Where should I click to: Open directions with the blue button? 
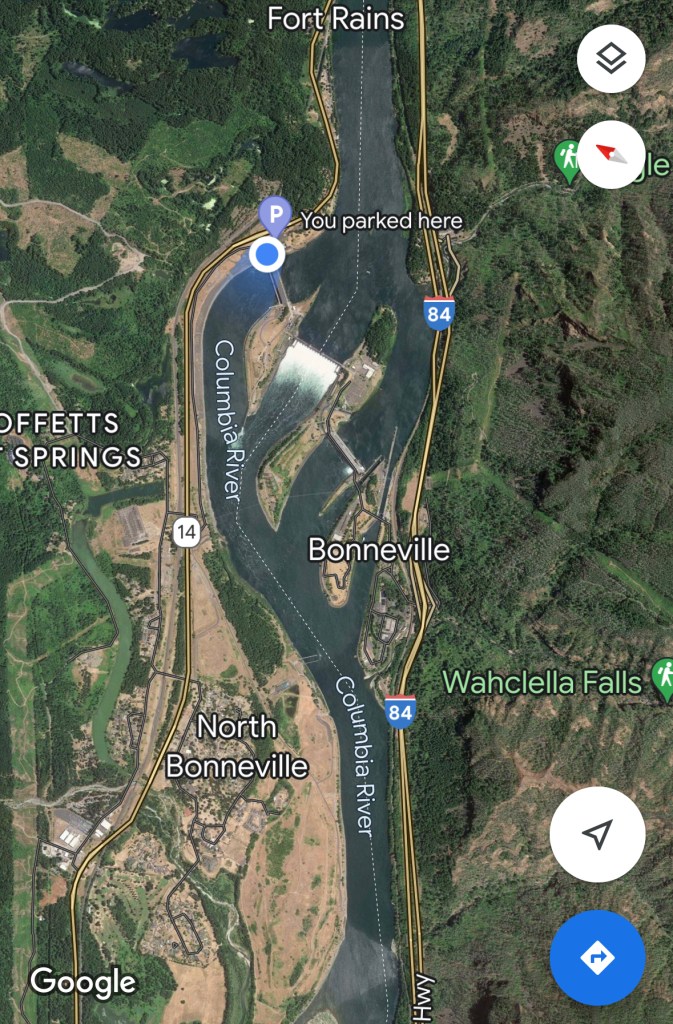pyautogui.click(x=597, y=957)
